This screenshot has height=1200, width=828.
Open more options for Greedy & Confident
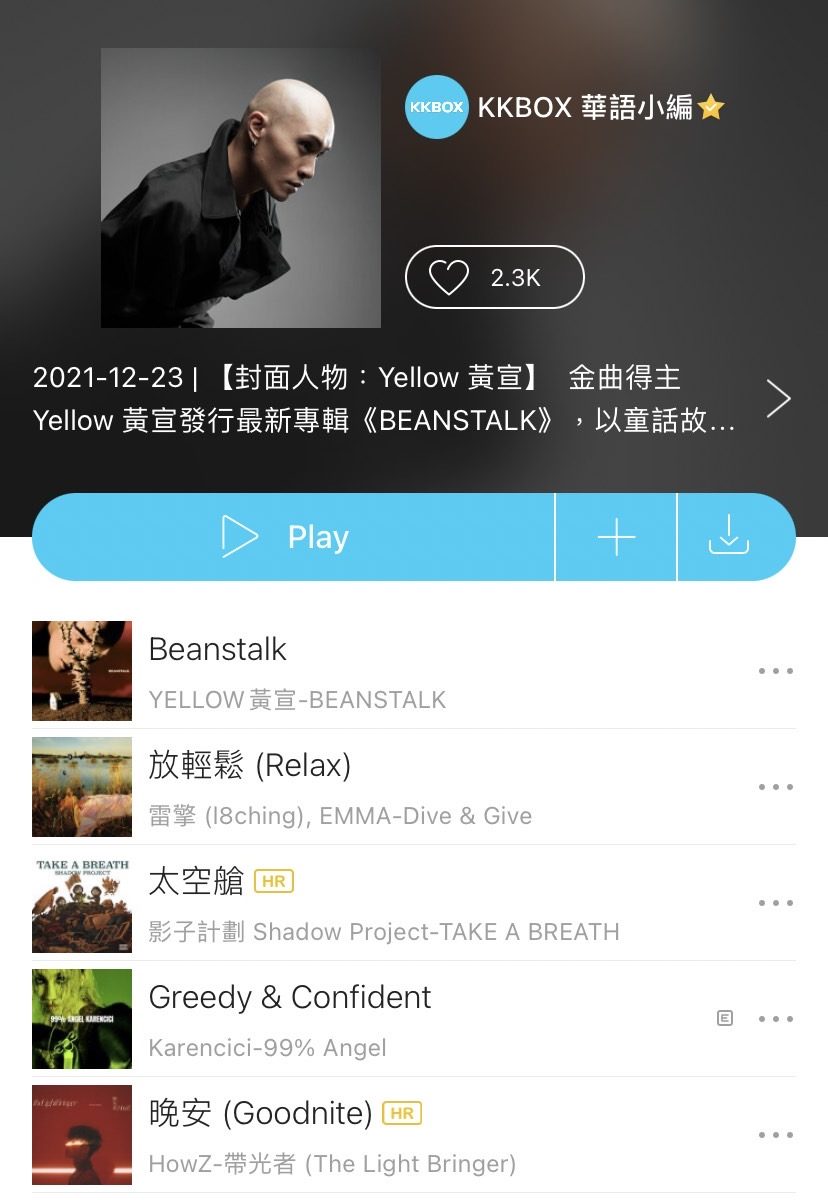(775, 1019)
